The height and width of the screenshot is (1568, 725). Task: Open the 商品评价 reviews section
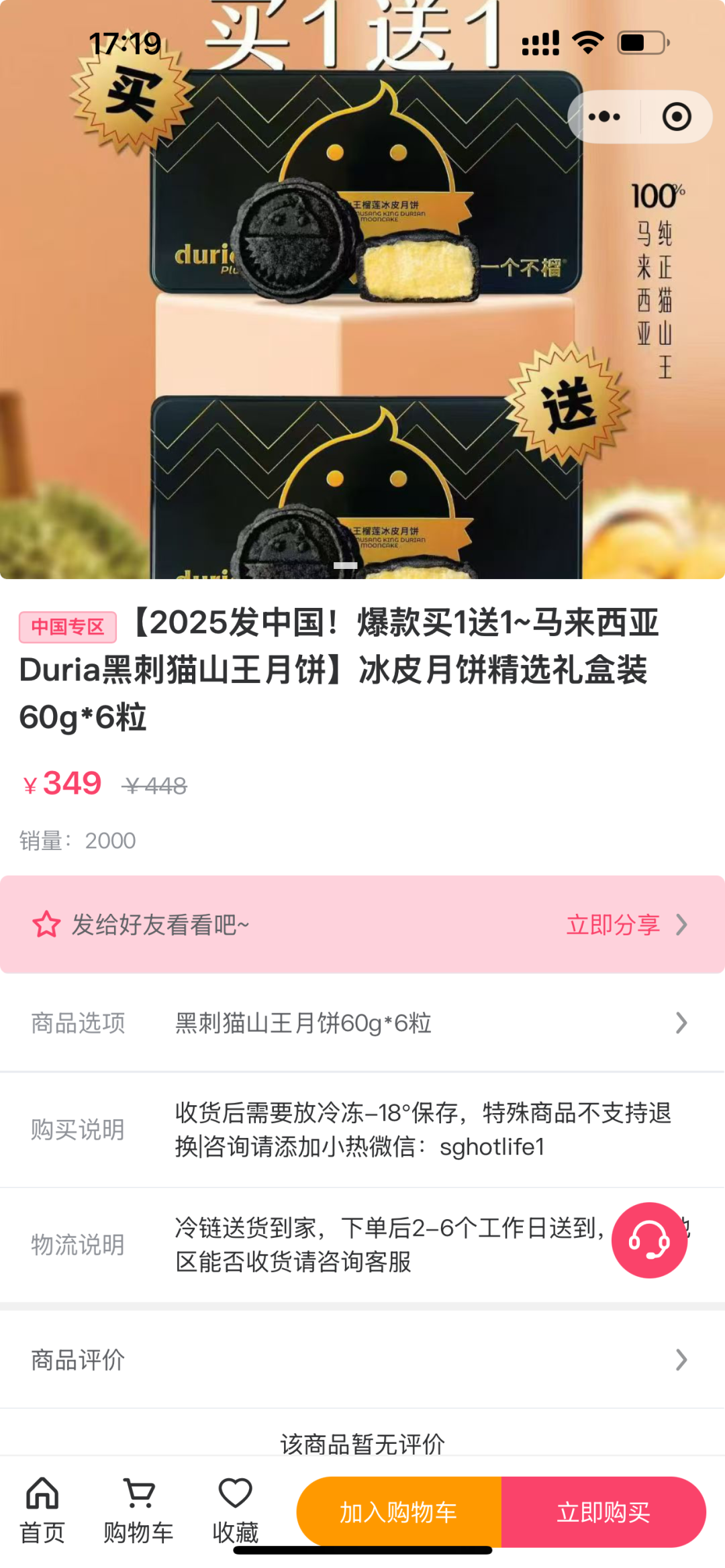click(362, 1360)
